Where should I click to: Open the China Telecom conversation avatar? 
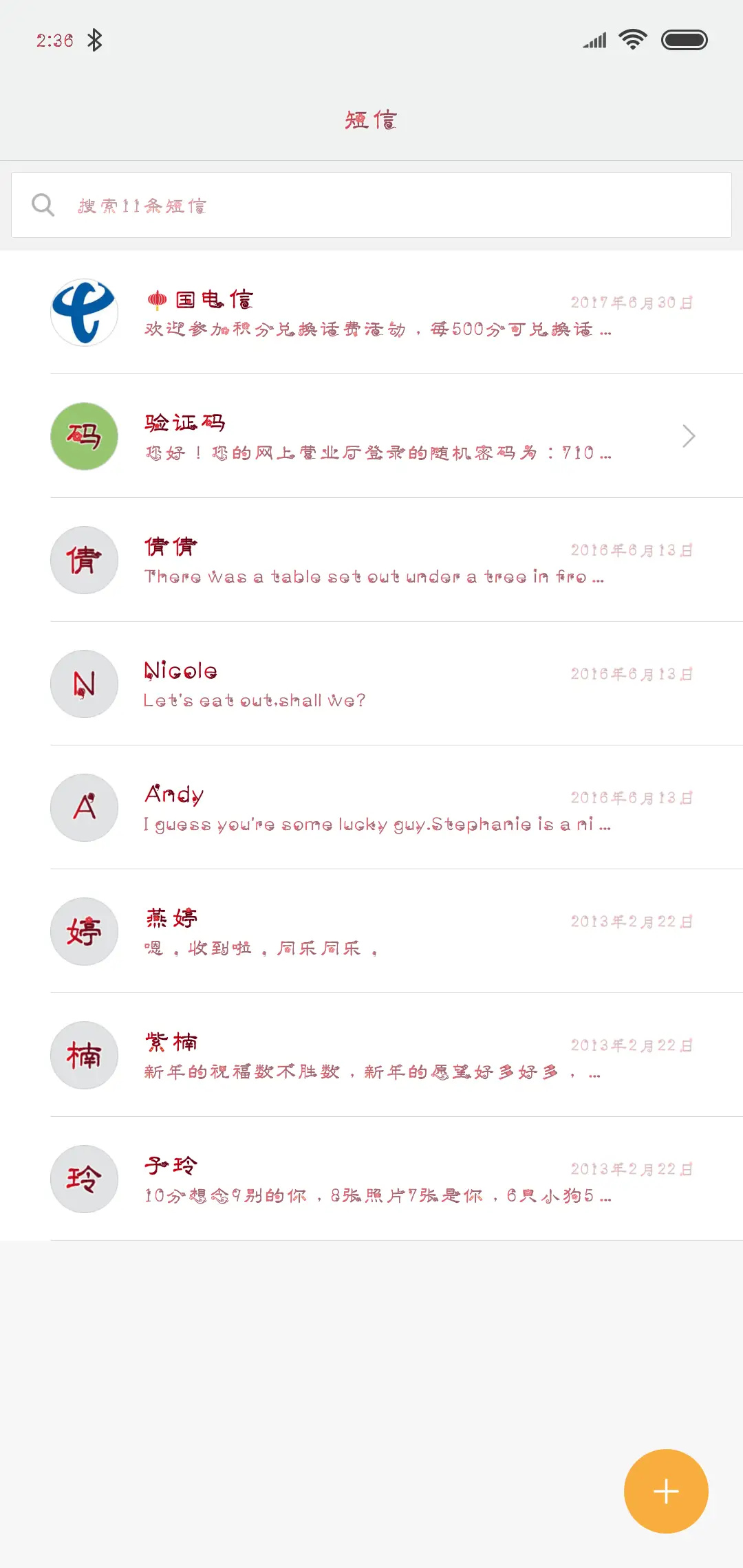click(x=84, y=313)
